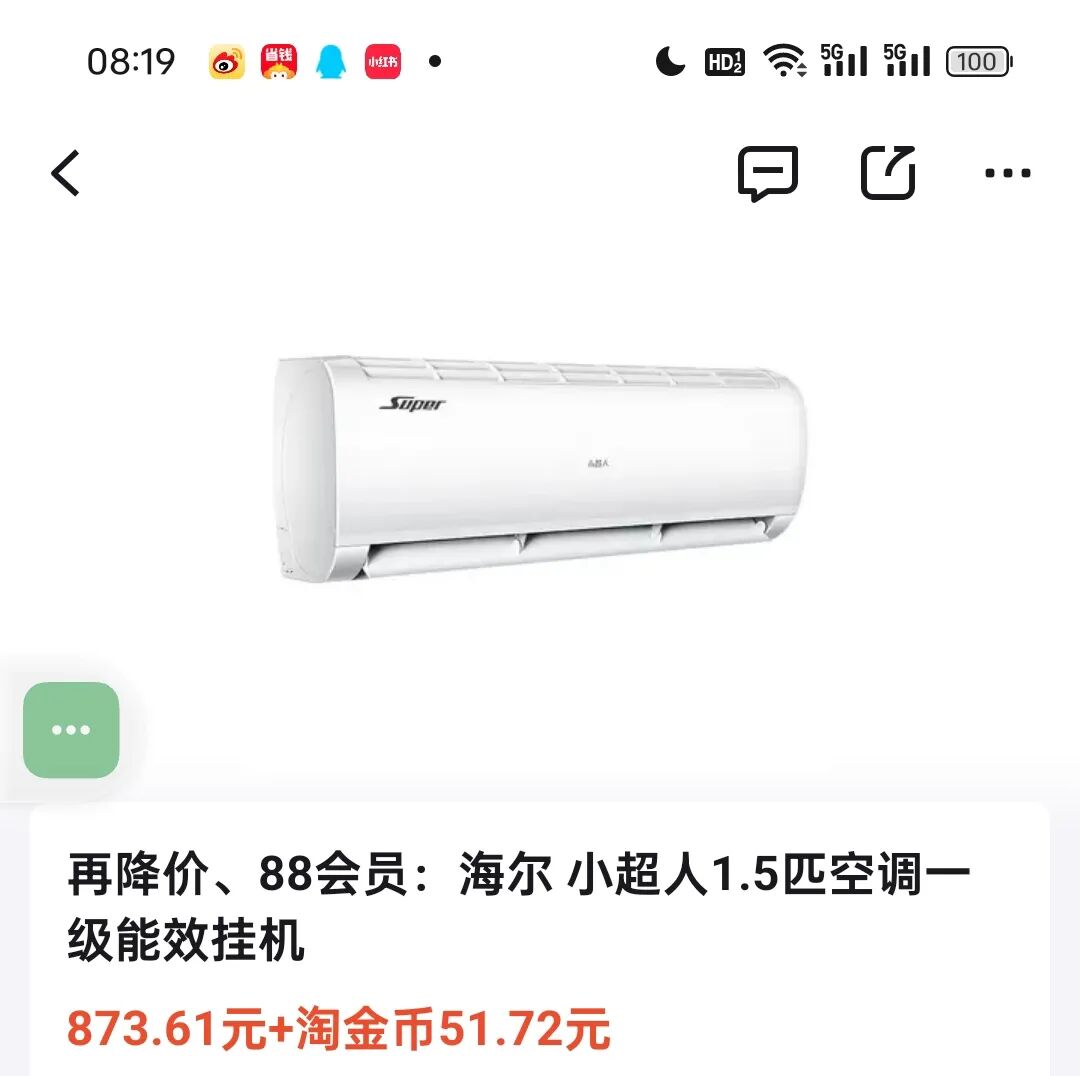Open the comments icon
Viewport: 1080px width, 1076px height.
coord(767,174)
